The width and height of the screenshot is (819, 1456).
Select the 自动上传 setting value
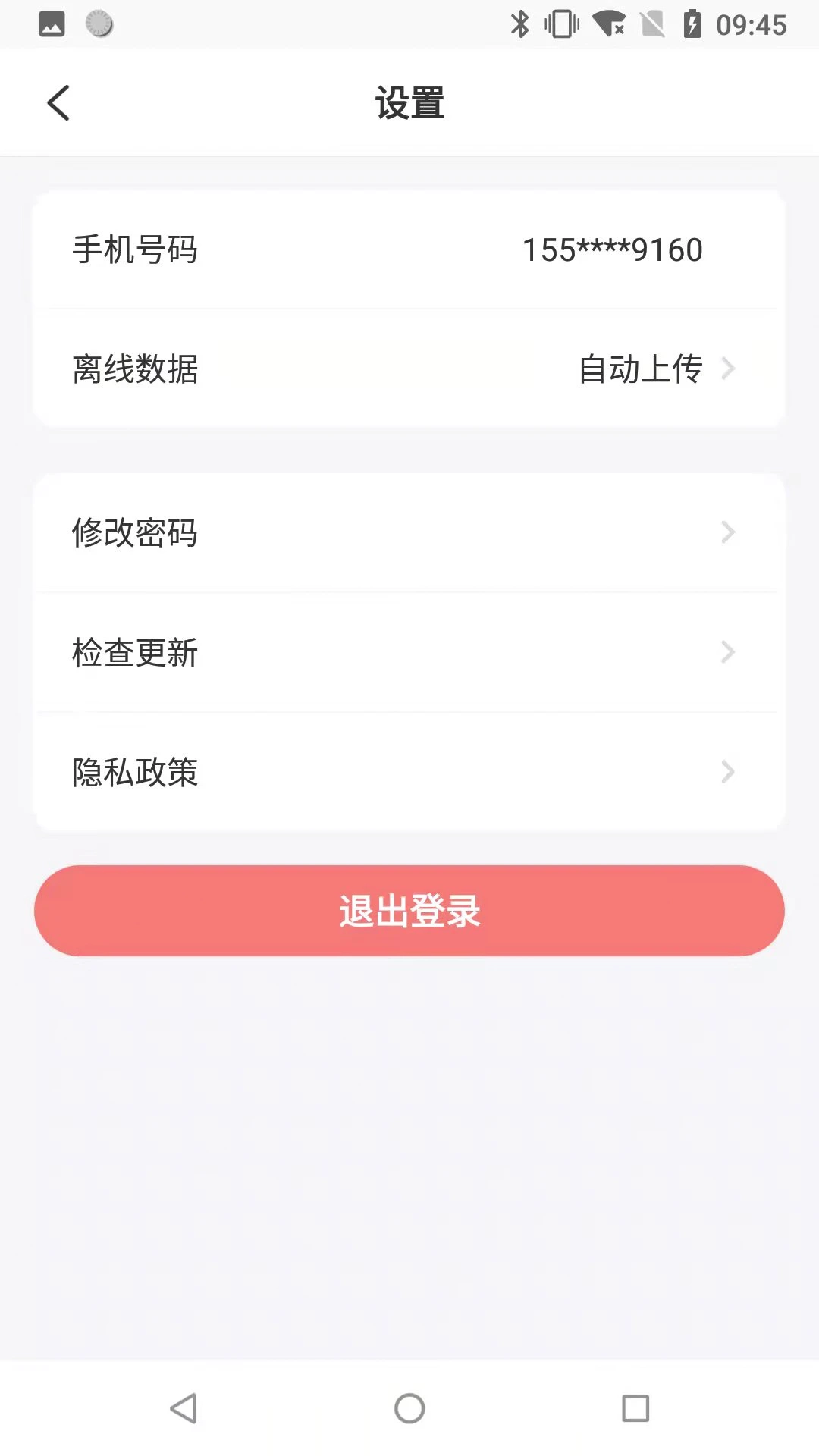click(x=639, y=369)
